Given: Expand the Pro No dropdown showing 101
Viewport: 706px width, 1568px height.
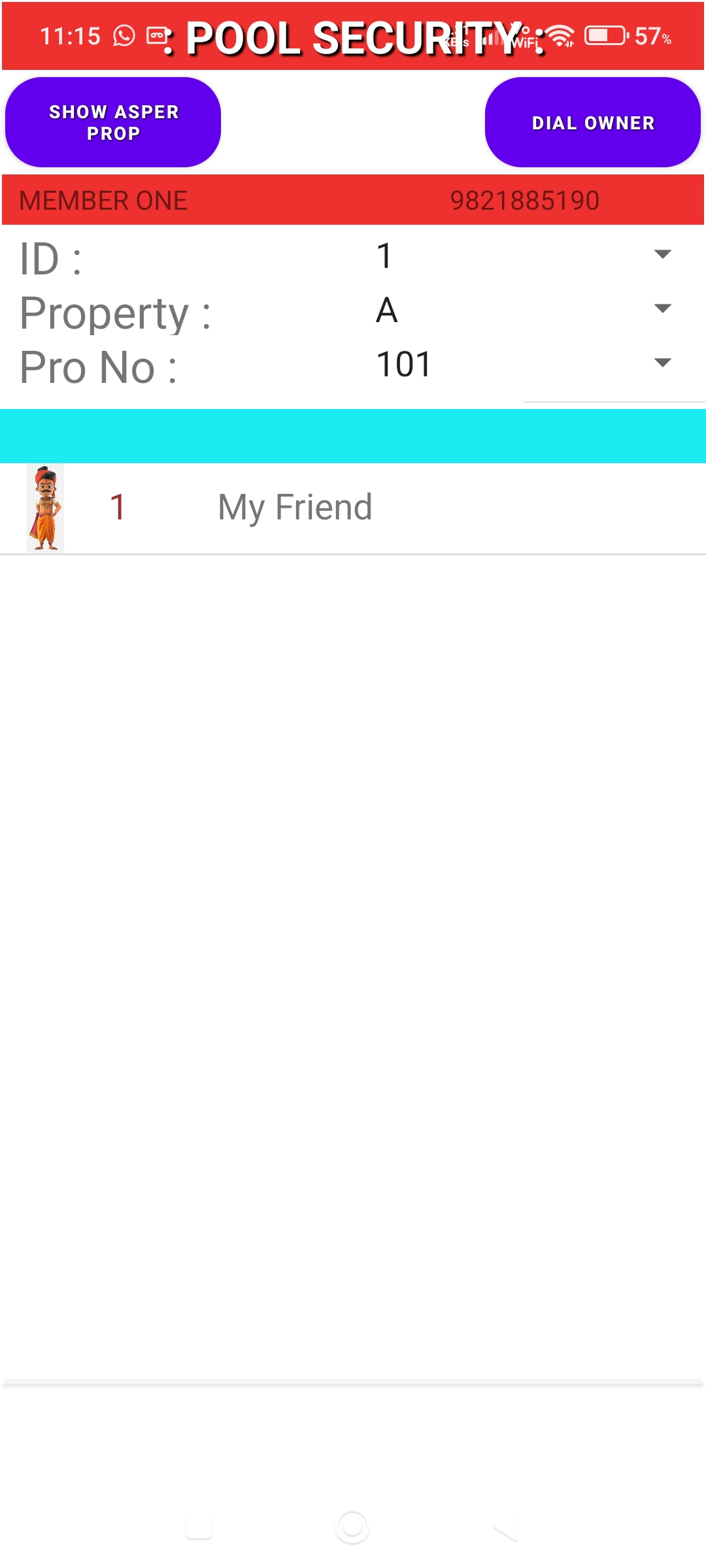Looking at the screenshot, I should (x=523, y=363).
